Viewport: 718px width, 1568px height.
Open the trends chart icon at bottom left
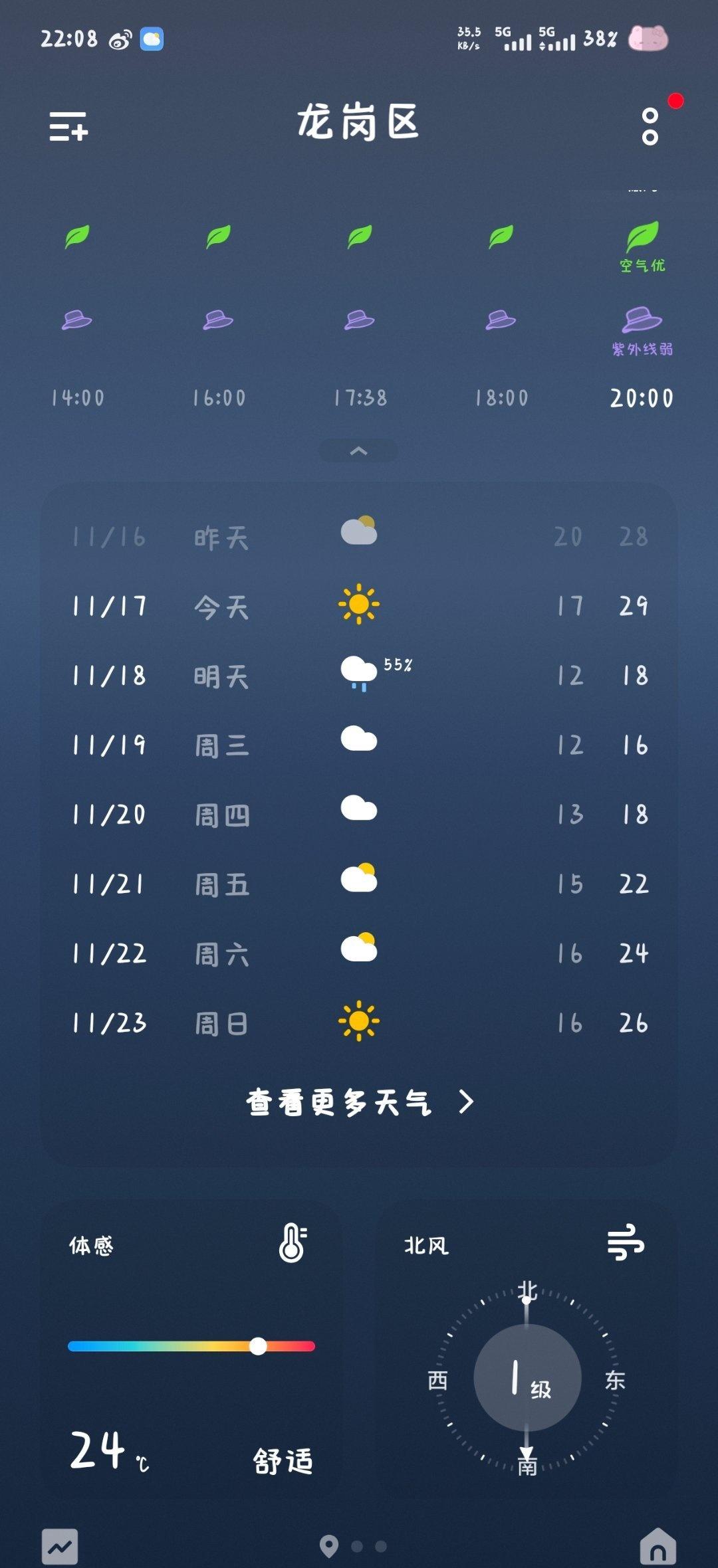click(x=60, y=1545)
